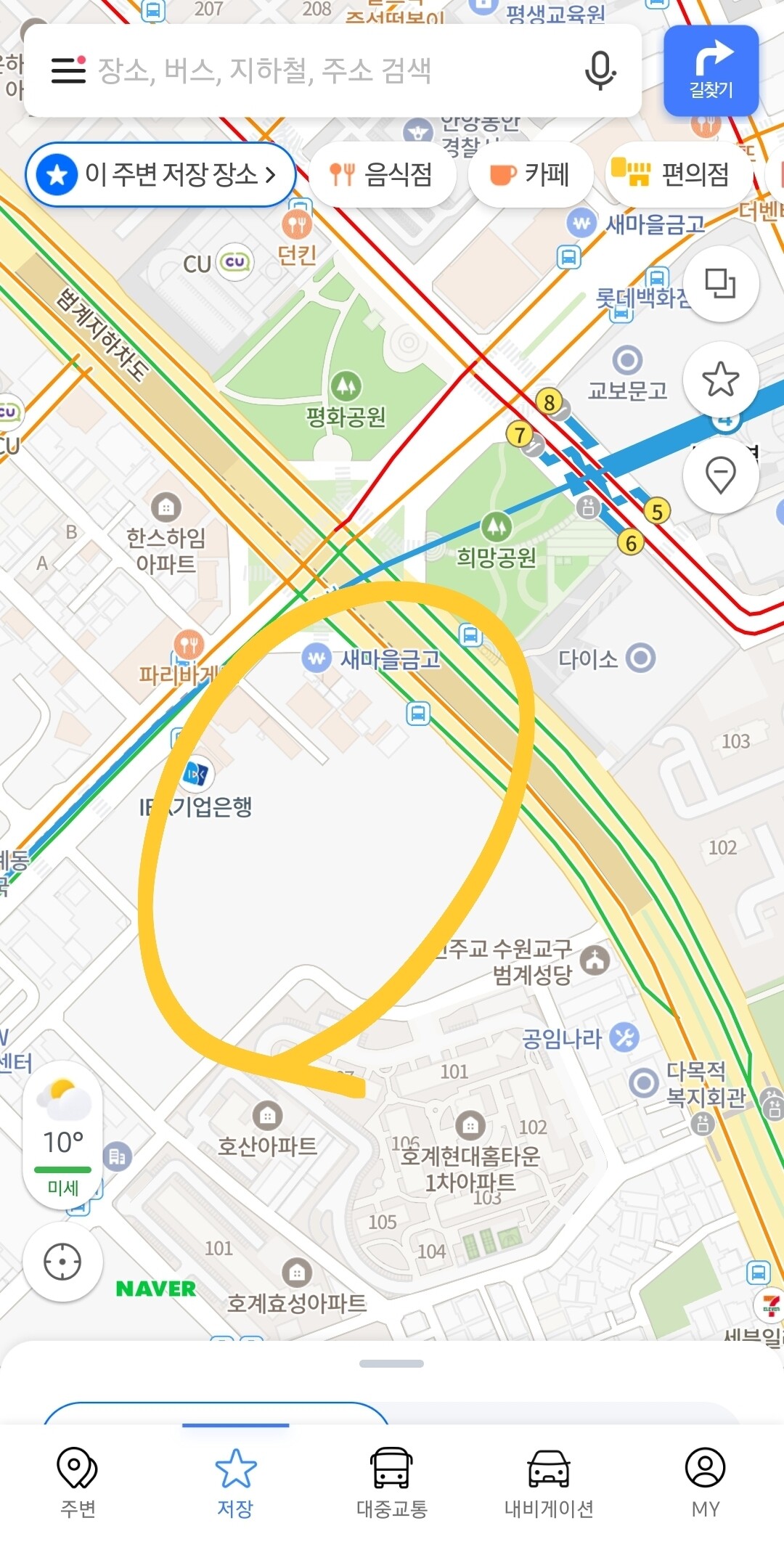The image size is (784, 1555).
Task: Switch to the 주변 tab
Action: pos(78,1484)
